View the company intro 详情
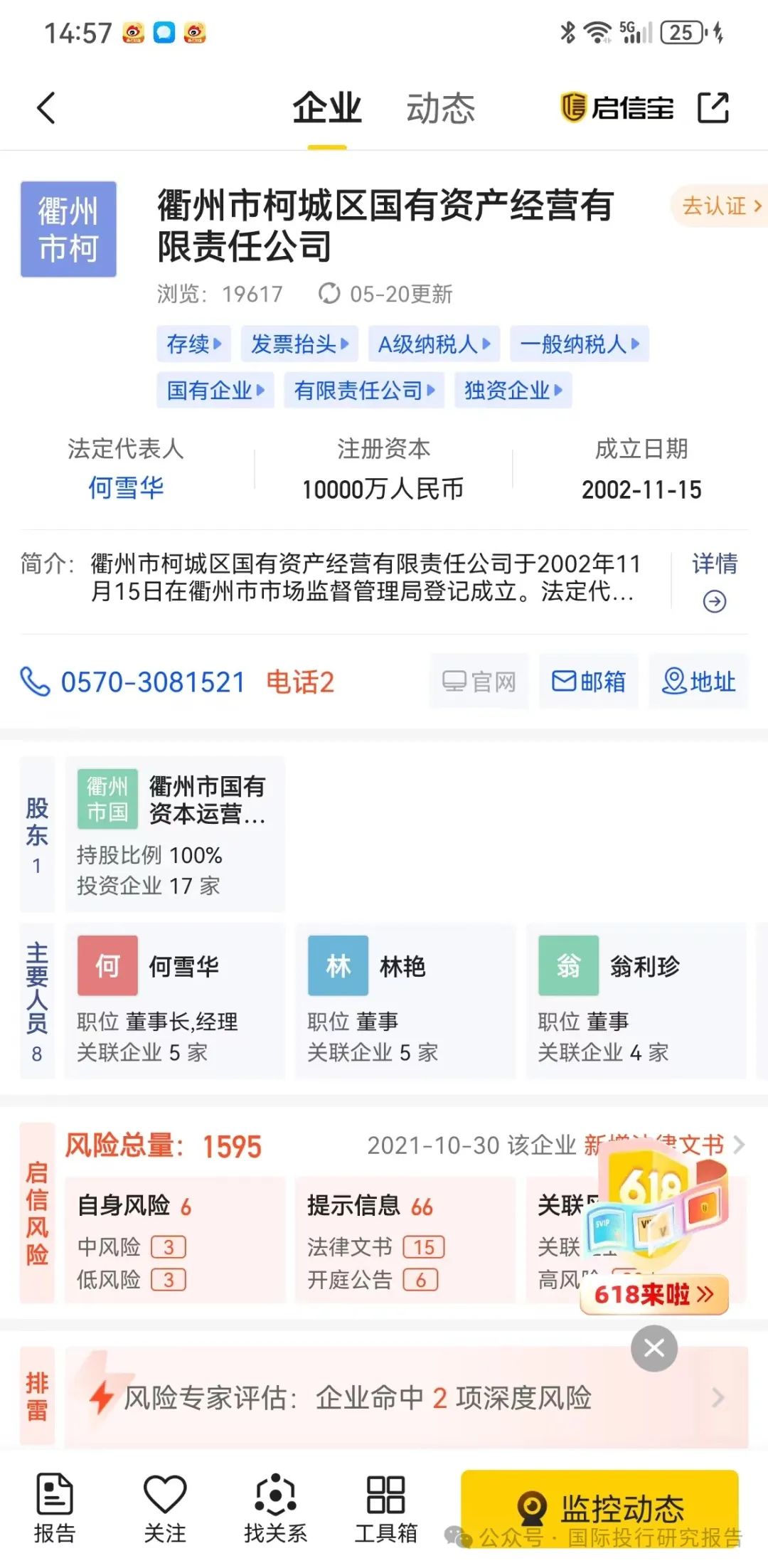Screen dimensions: 768x1568 click(x=714, y=581)
